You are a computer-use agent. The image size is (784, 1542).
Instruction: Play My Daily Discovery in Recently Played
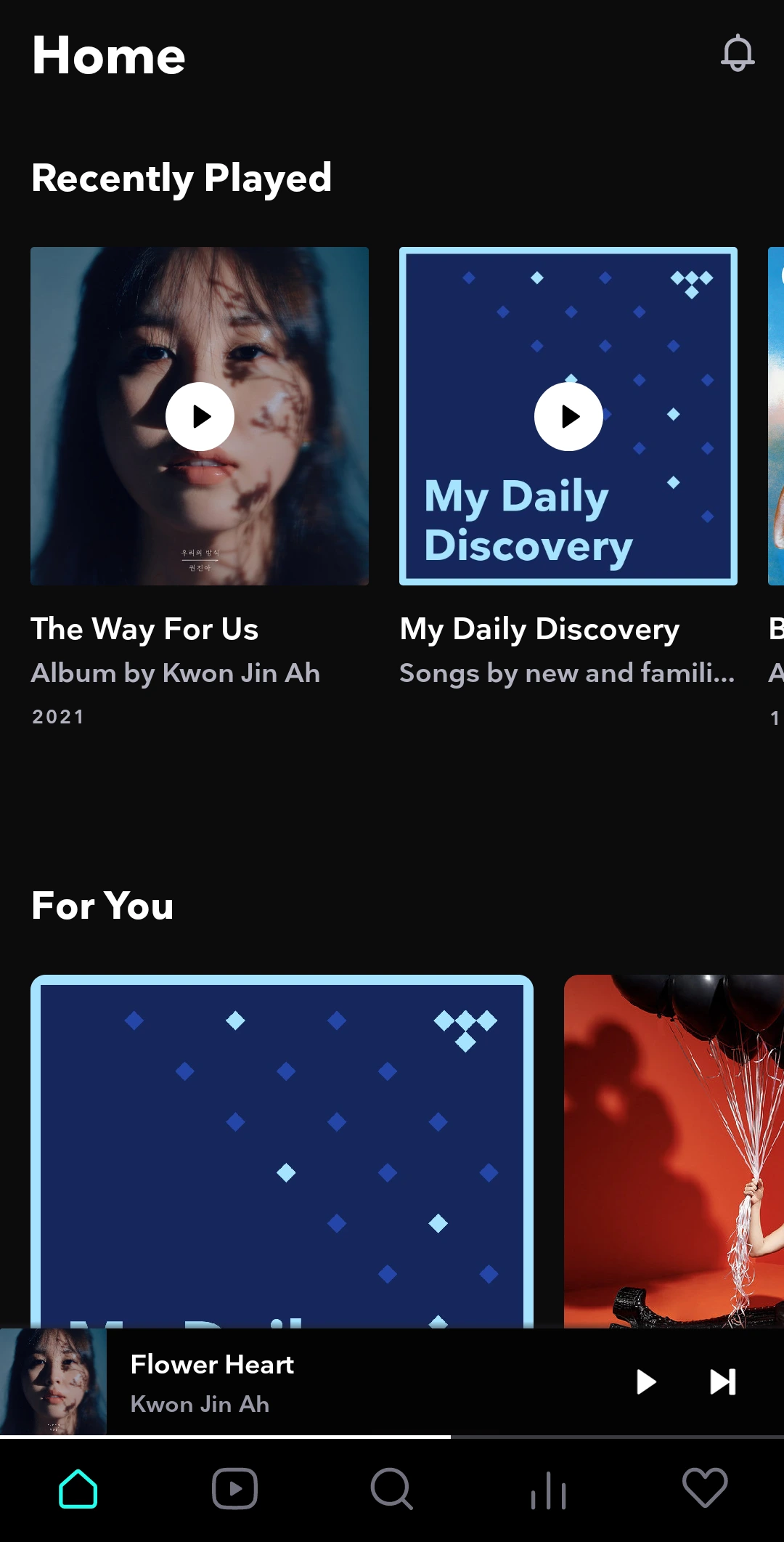click(568, 416)
